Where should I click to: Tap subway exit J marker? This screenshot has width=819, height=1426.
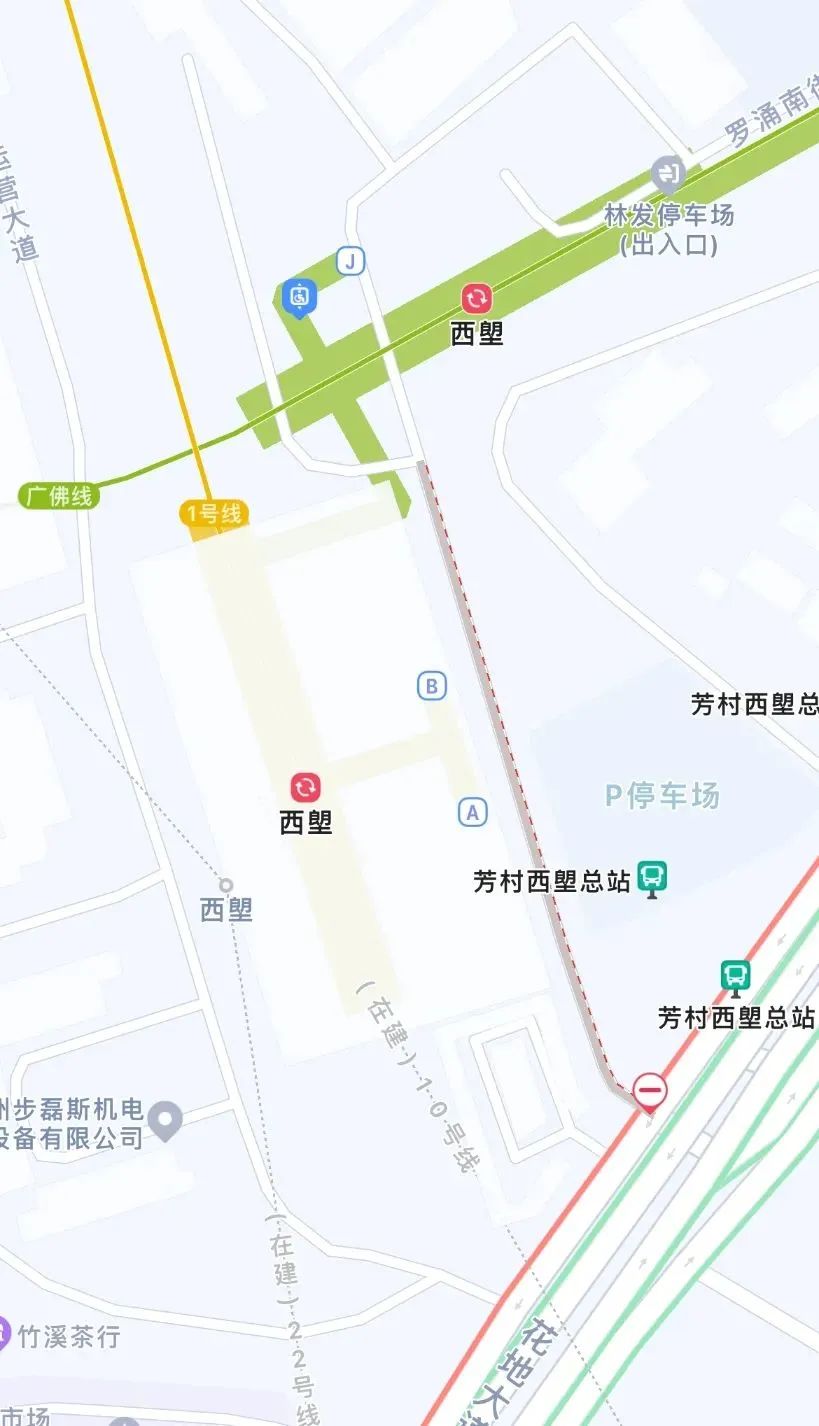(350, 262)
